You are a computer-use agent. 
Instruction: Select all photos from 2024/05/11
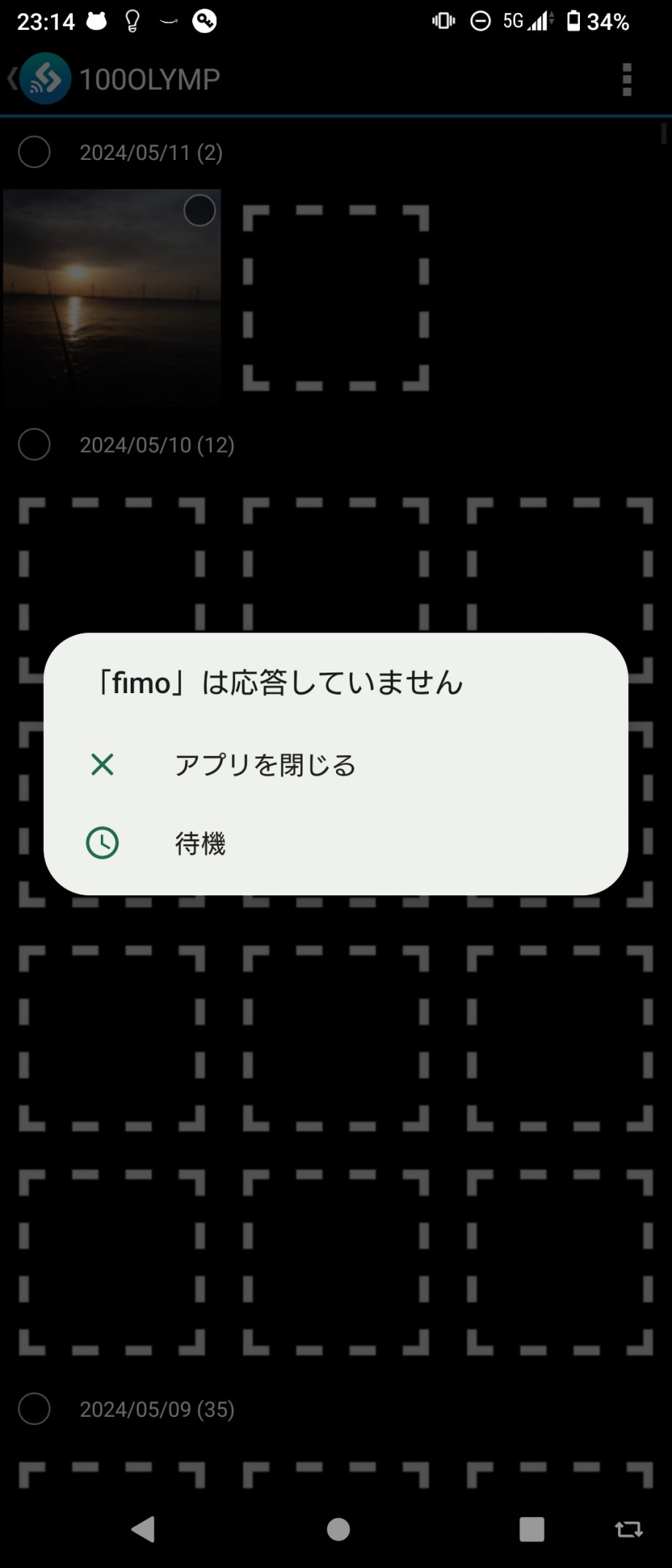click(x=34, y=153)
